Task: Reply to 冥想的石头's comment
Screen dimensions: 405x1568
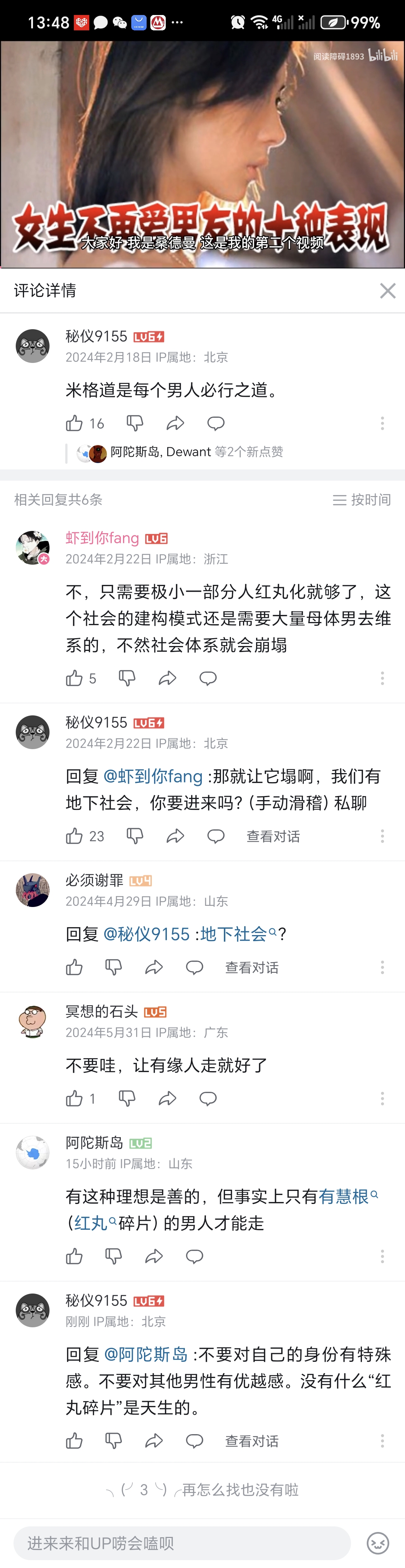Action: tap(208, 1099)
